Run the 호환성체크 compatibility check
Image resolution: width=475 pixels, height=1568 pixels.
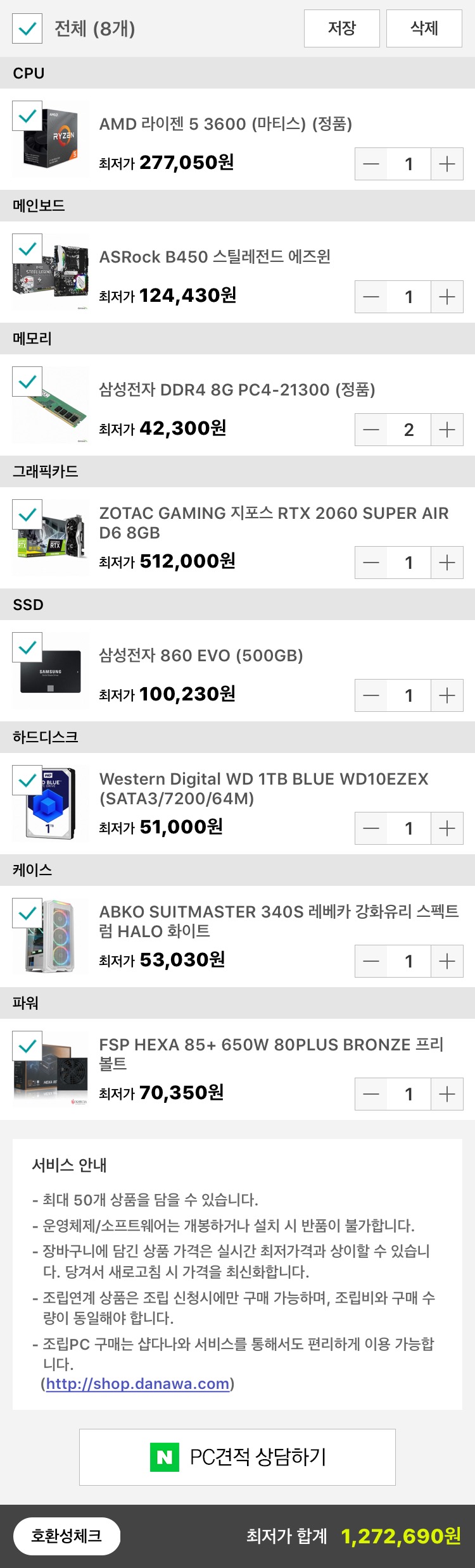(66, 1536)
